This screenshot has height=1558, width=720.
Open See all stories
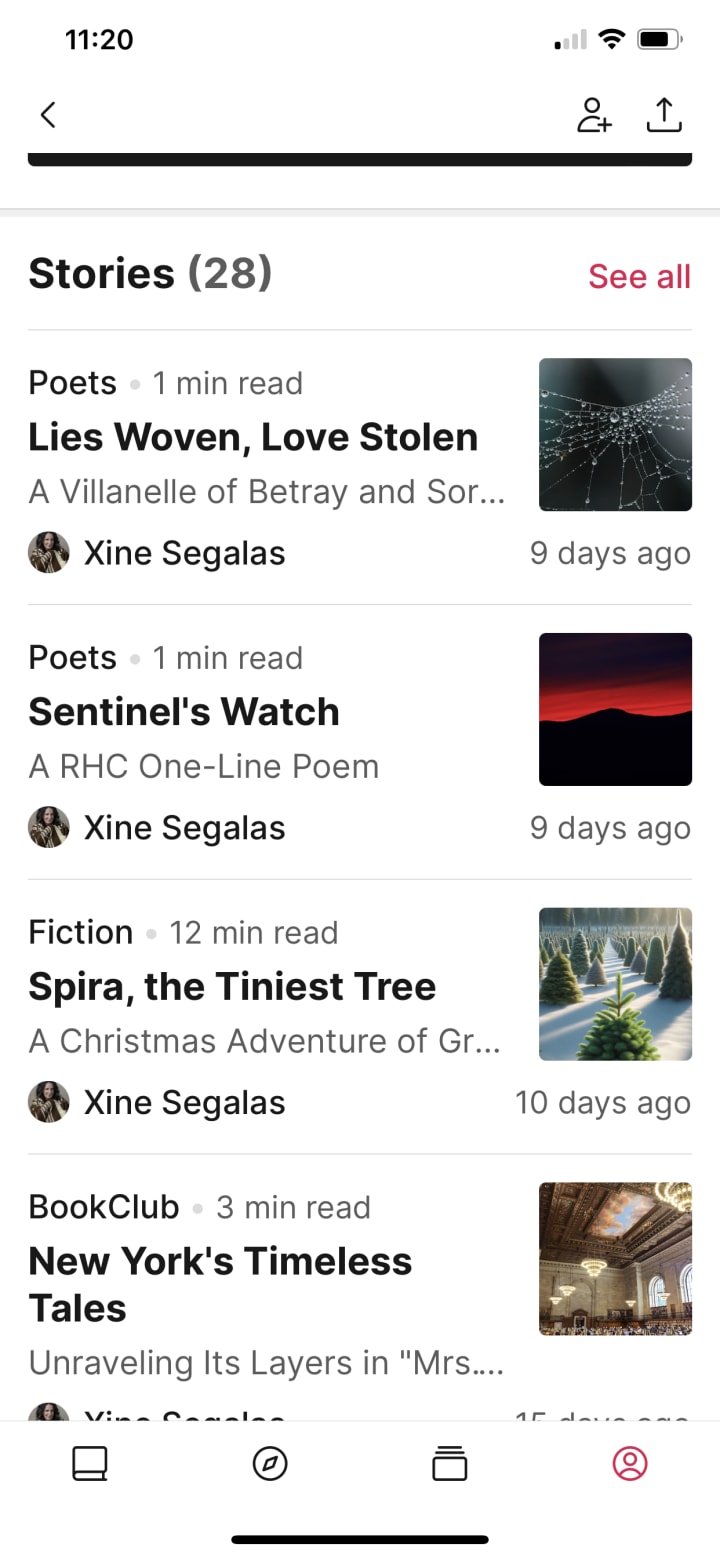coord(639,276)
